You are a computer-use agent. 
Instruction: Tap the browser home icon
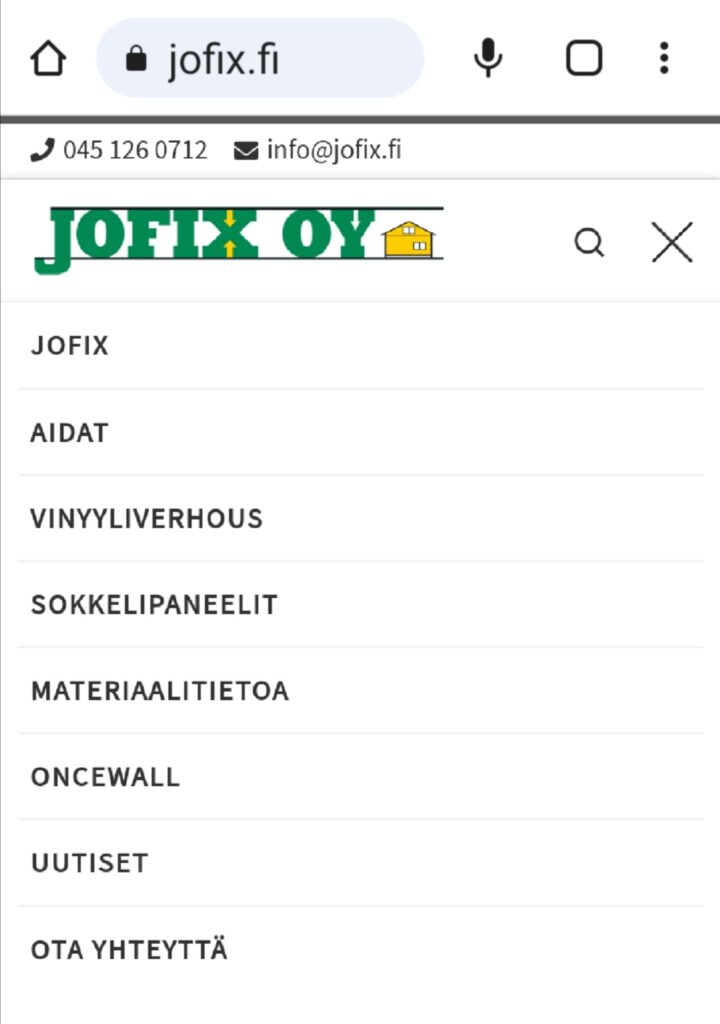point(48,59)
